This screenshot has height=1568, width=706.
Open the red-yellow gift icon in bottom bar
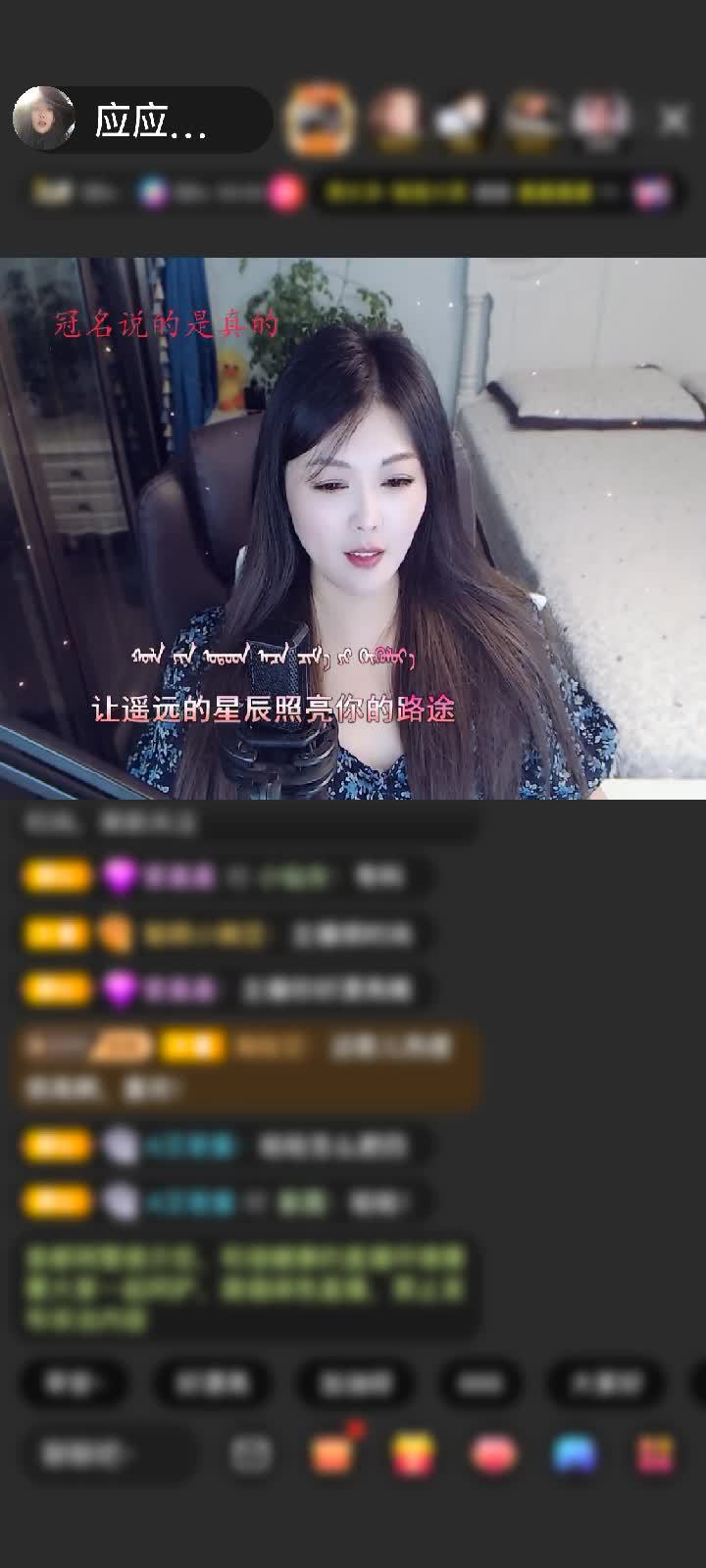[x=413, y=1453]
